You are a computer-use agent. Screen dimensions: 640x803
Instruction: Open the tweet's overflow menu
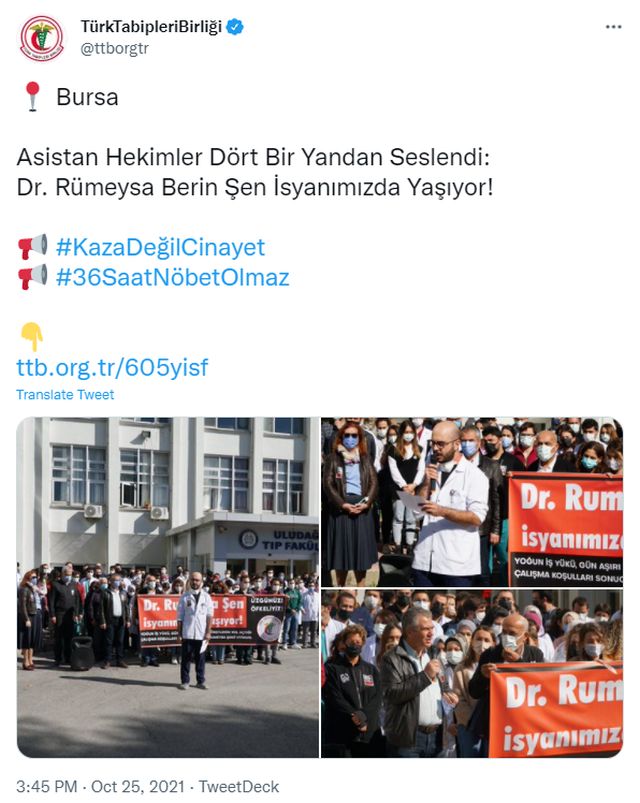(x=613, y=27)
